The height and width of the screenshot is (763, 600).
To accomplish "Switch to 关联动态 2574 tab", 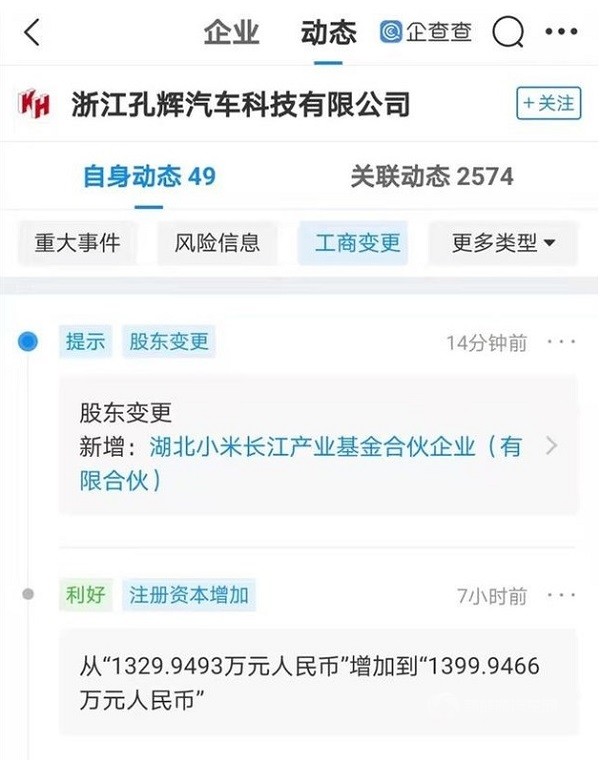I will pos(432,177).
